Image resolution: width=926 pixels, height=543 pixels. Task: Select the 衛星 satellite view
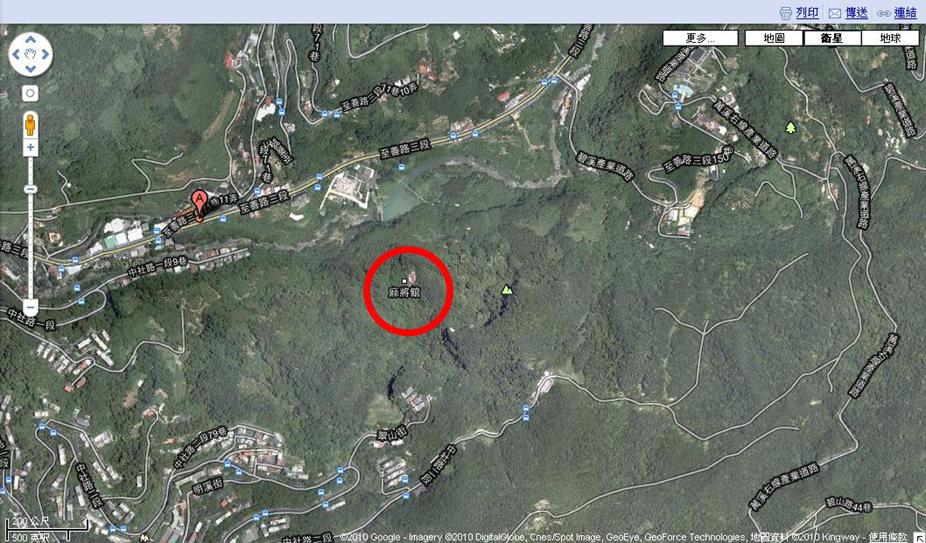click(x=830, y=38)
